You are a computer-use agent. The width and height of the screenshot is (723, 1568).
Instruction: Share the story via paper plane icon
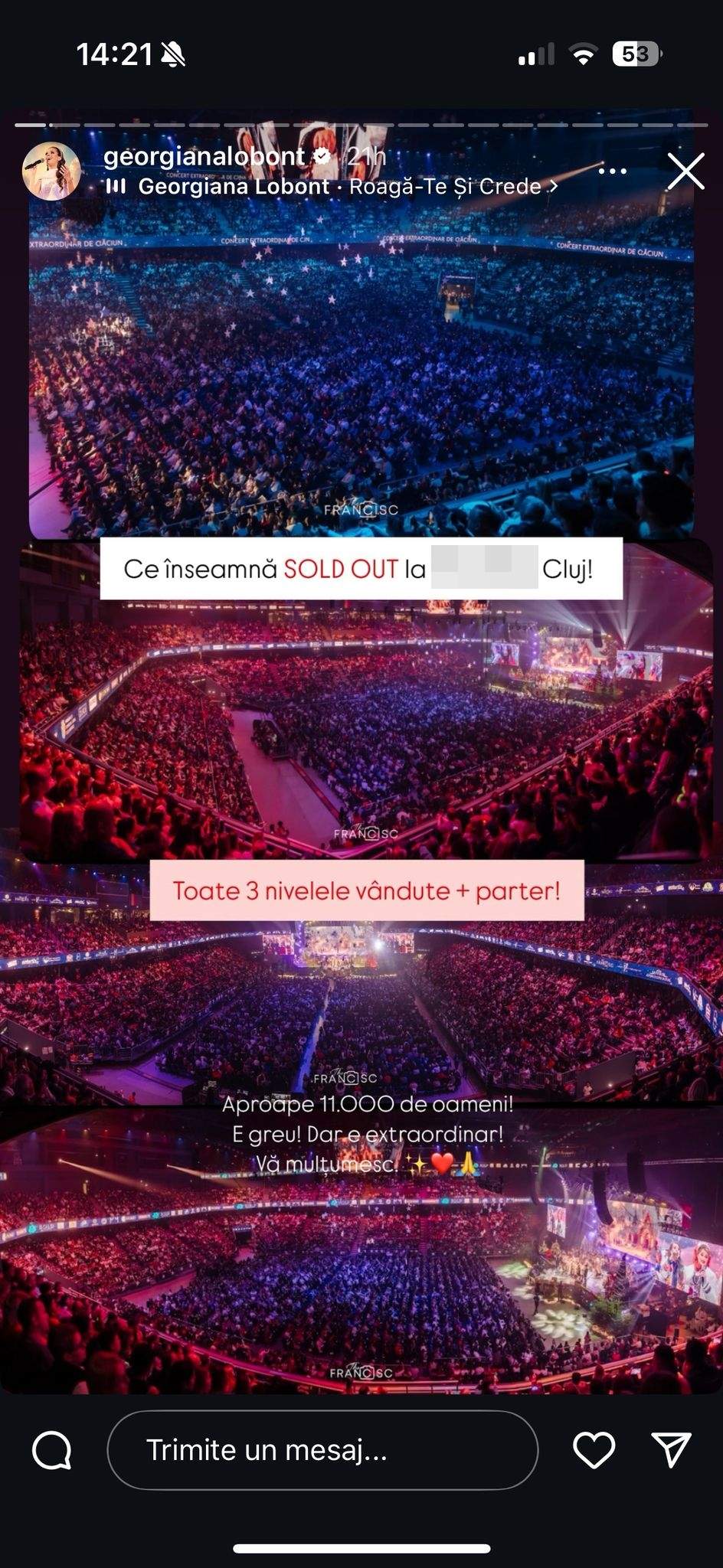pos(671,1450)
